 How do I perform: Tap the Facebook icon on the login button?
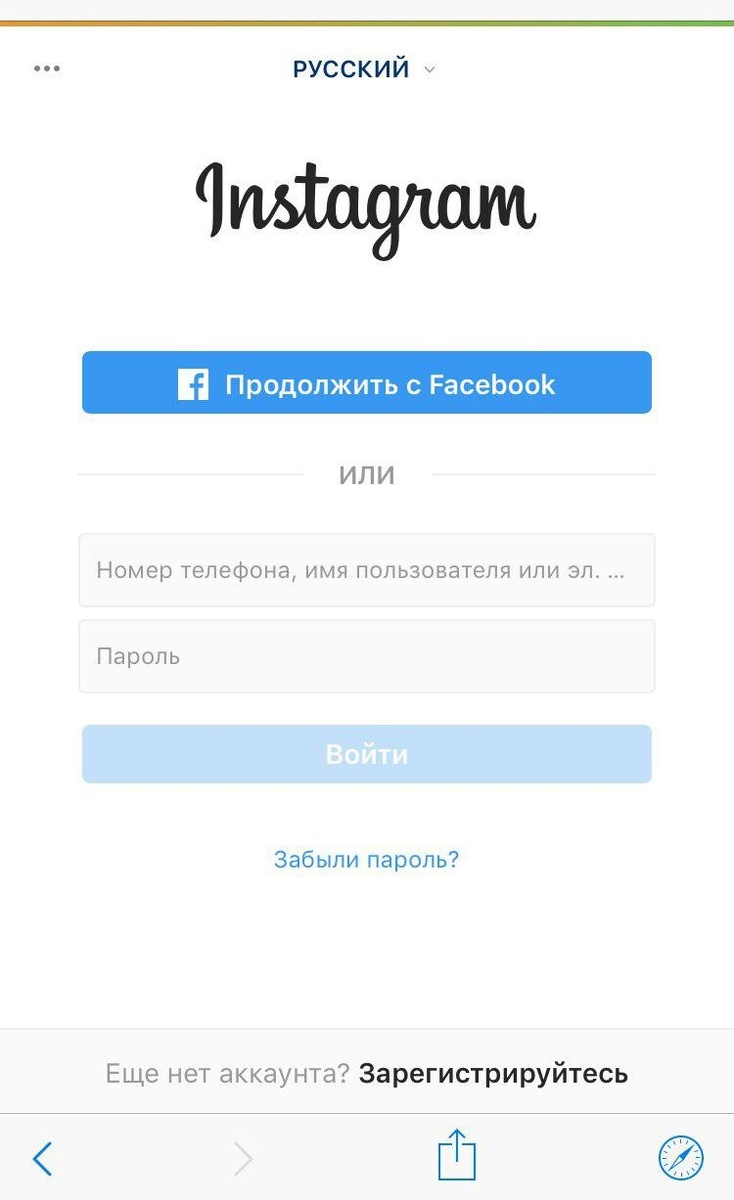point(192,382)
